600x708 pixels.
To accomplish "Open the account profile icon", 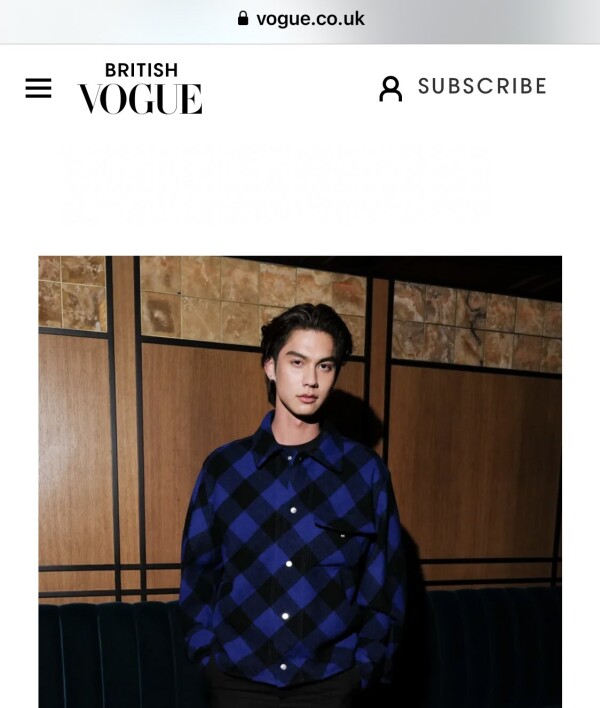I will click(x=390, y=88).
